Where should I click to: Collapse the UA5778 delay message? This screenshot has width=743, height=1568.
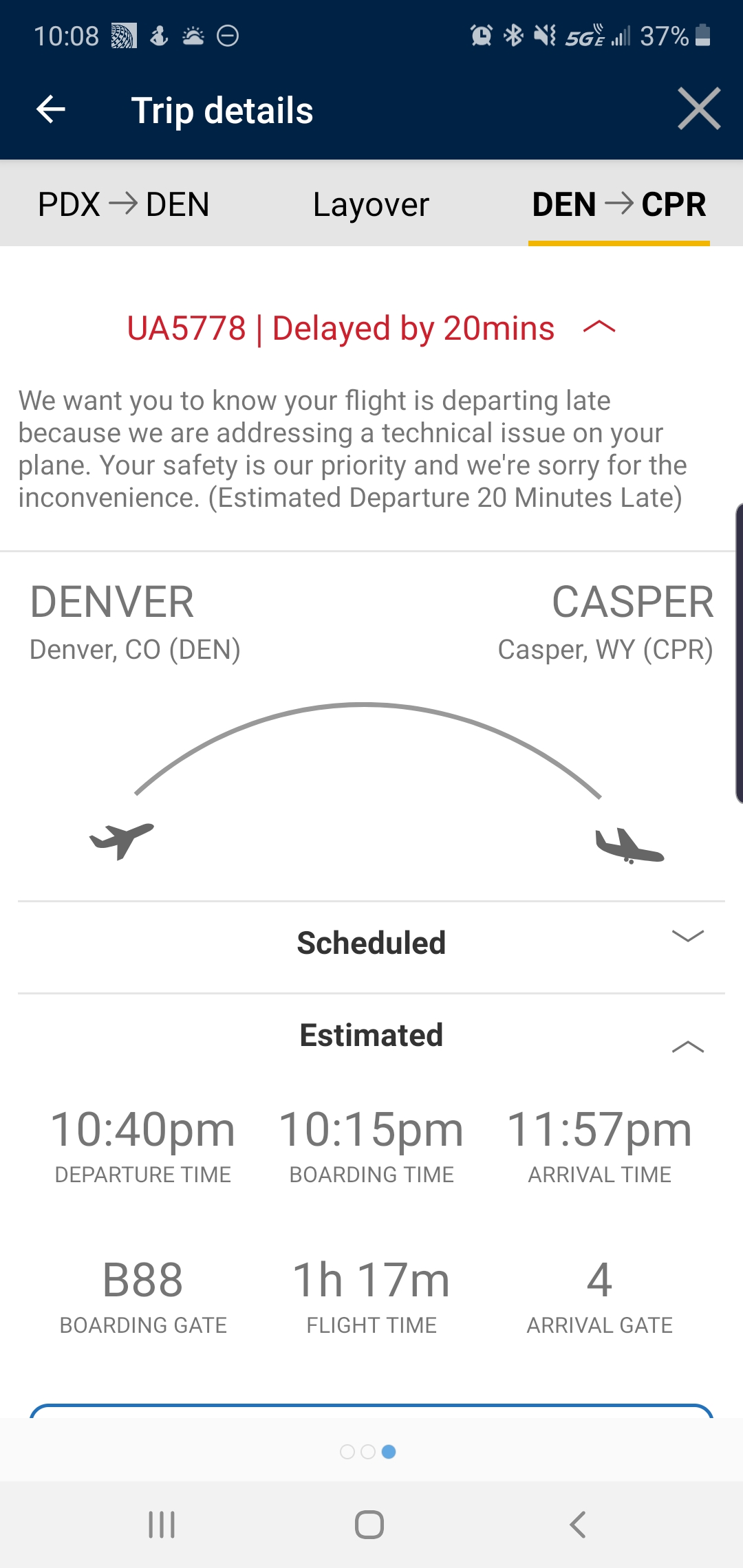tap(599, 328)
